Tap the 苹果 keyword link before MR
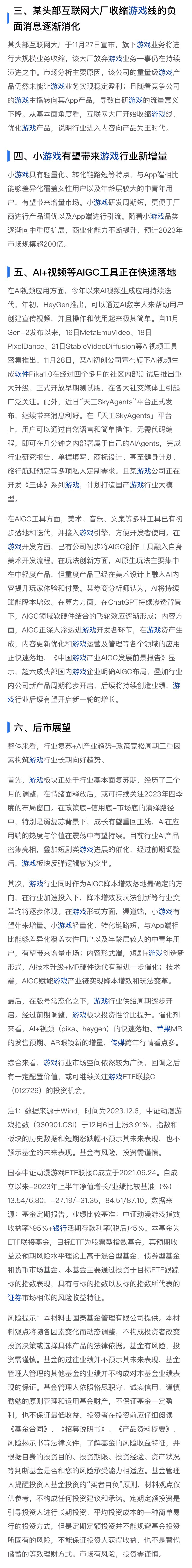 (163, 1029)
